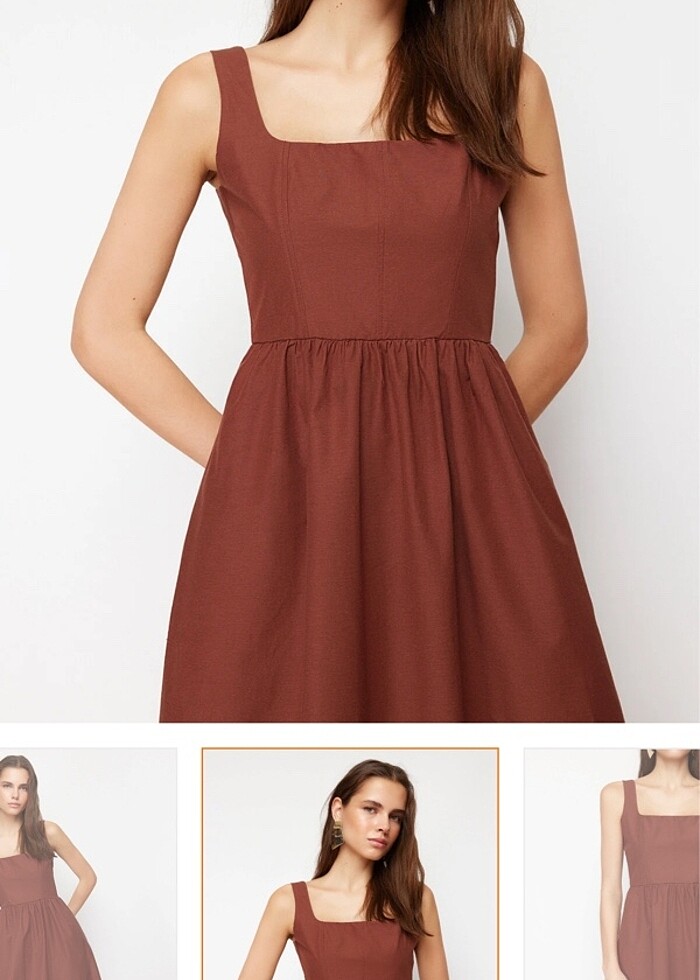Tap the large main dress photo
Viewport: 700px width, 980px height.
(350, 360)
